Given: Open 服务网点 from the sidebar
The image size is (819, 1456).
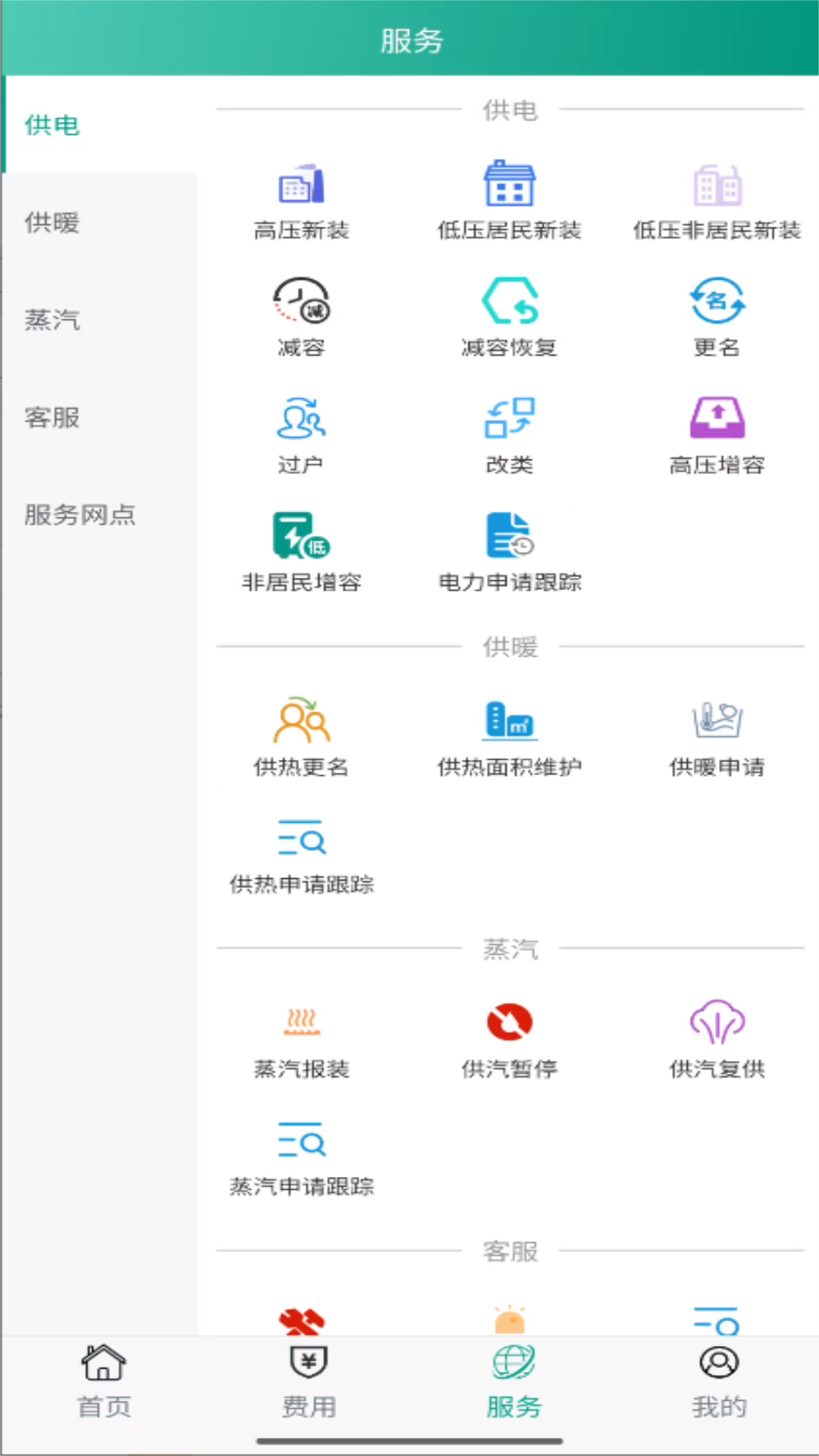Looking at the screenshot, I should pos(80,515).
